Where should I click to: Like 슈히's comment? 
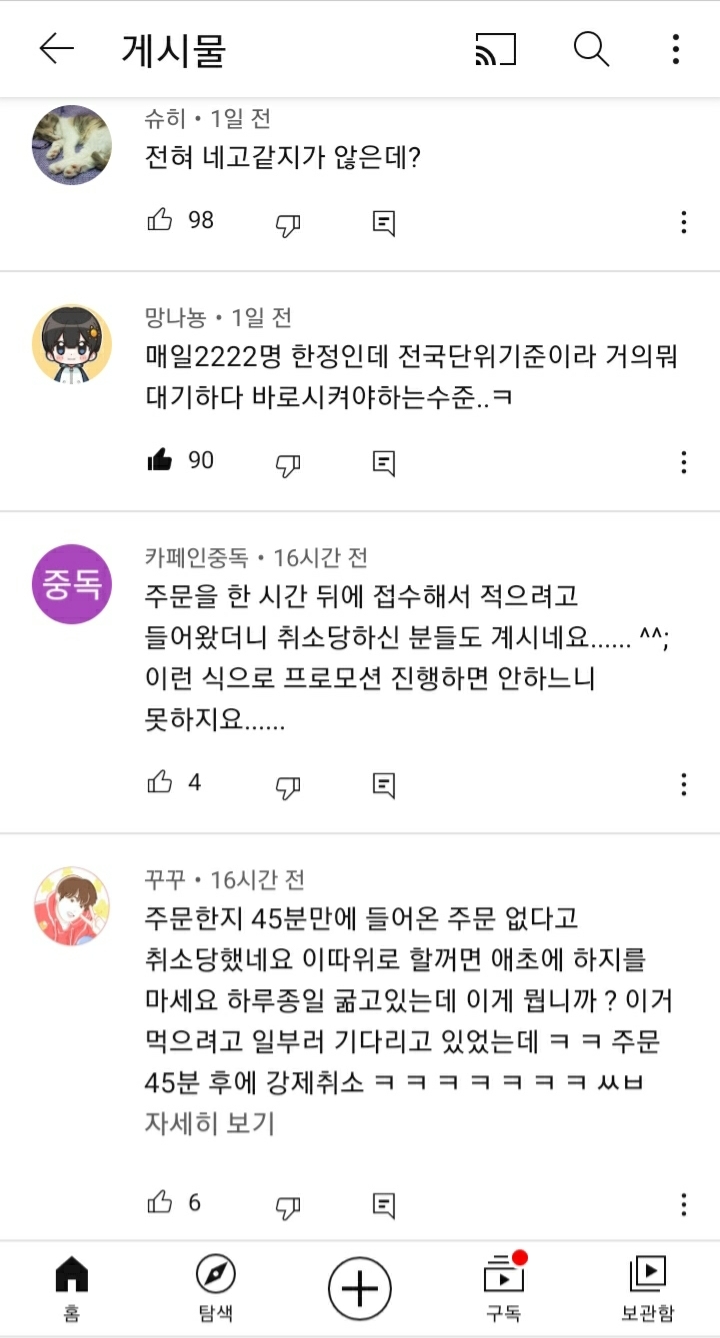coord(160,221)
